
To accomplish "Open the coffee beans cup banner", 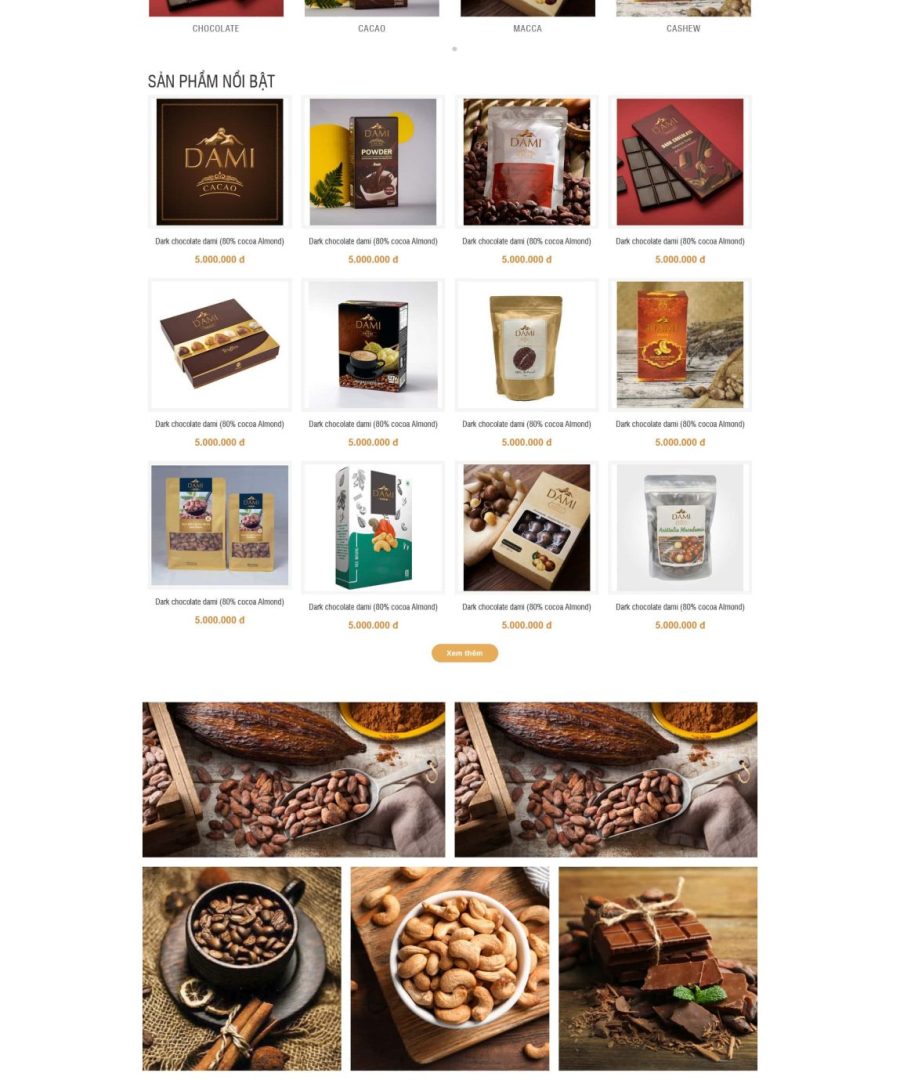I will click(242, 968).
